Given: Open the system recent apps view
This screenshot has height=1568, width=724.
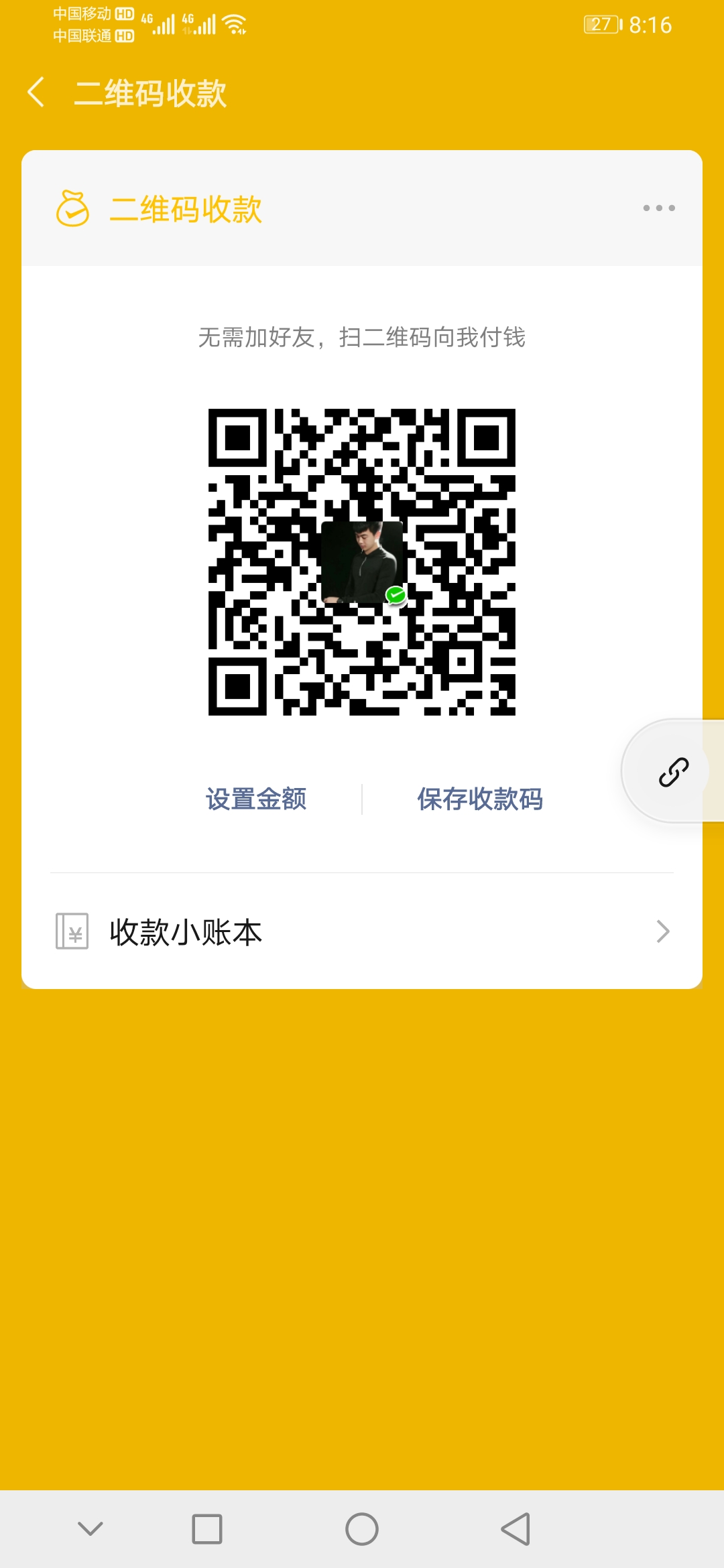Looking at the screenshot, I should 206,1529.
